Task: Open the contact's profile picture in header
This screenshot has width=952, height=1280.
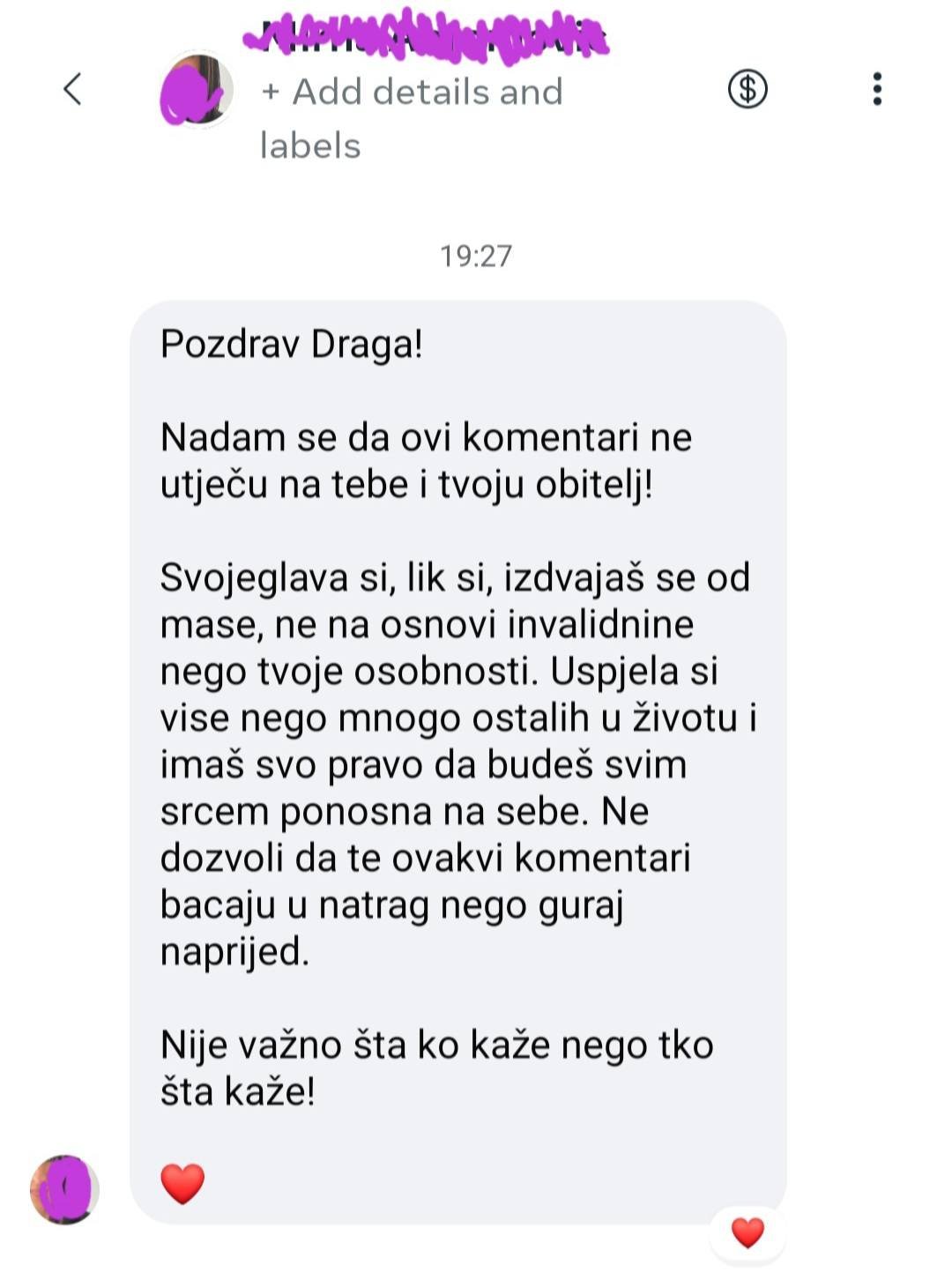Action: pyautogui.click(x=197, y=90)
